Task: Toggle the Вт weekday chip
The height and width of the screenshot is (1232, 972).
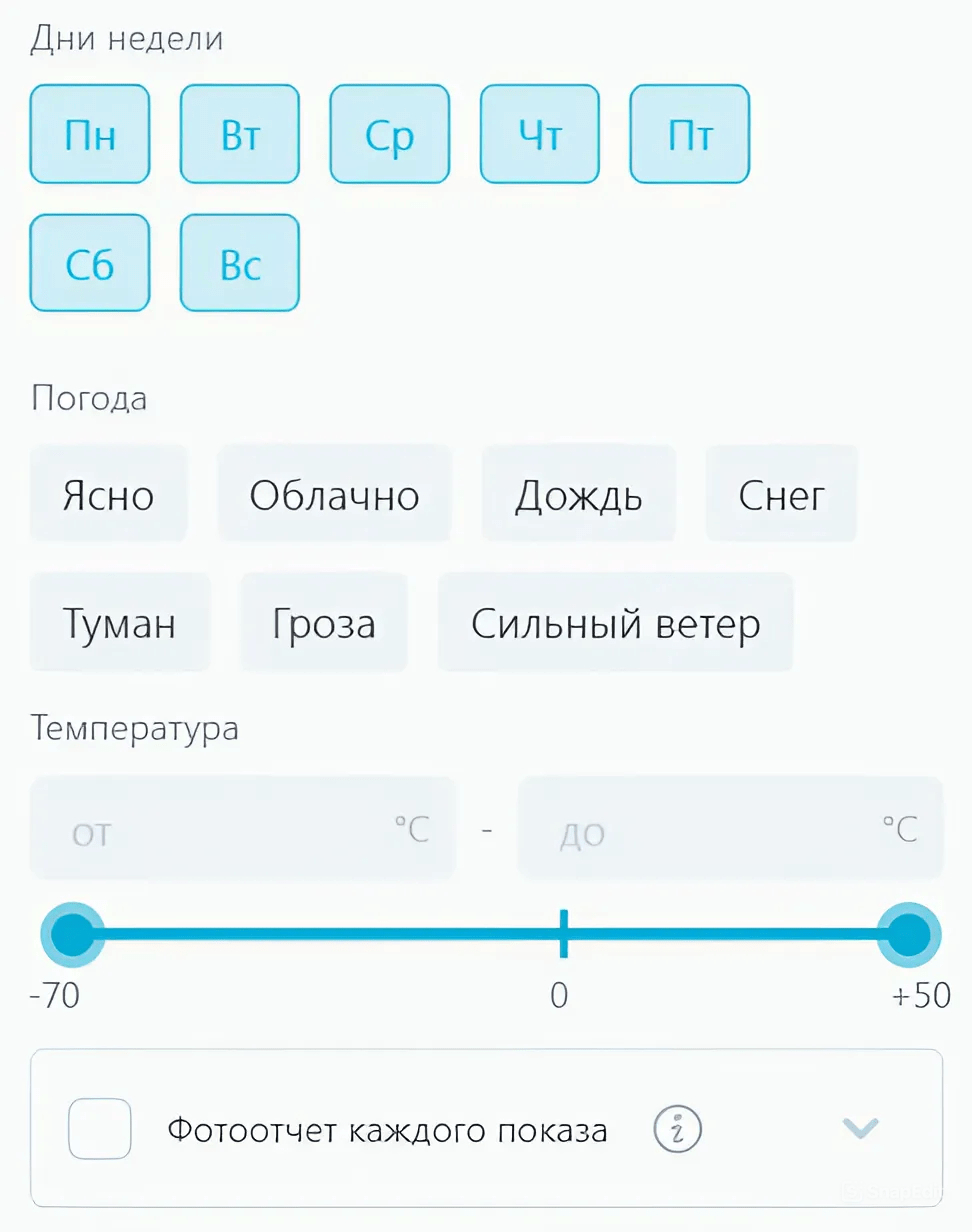Action: pos(239,134)
